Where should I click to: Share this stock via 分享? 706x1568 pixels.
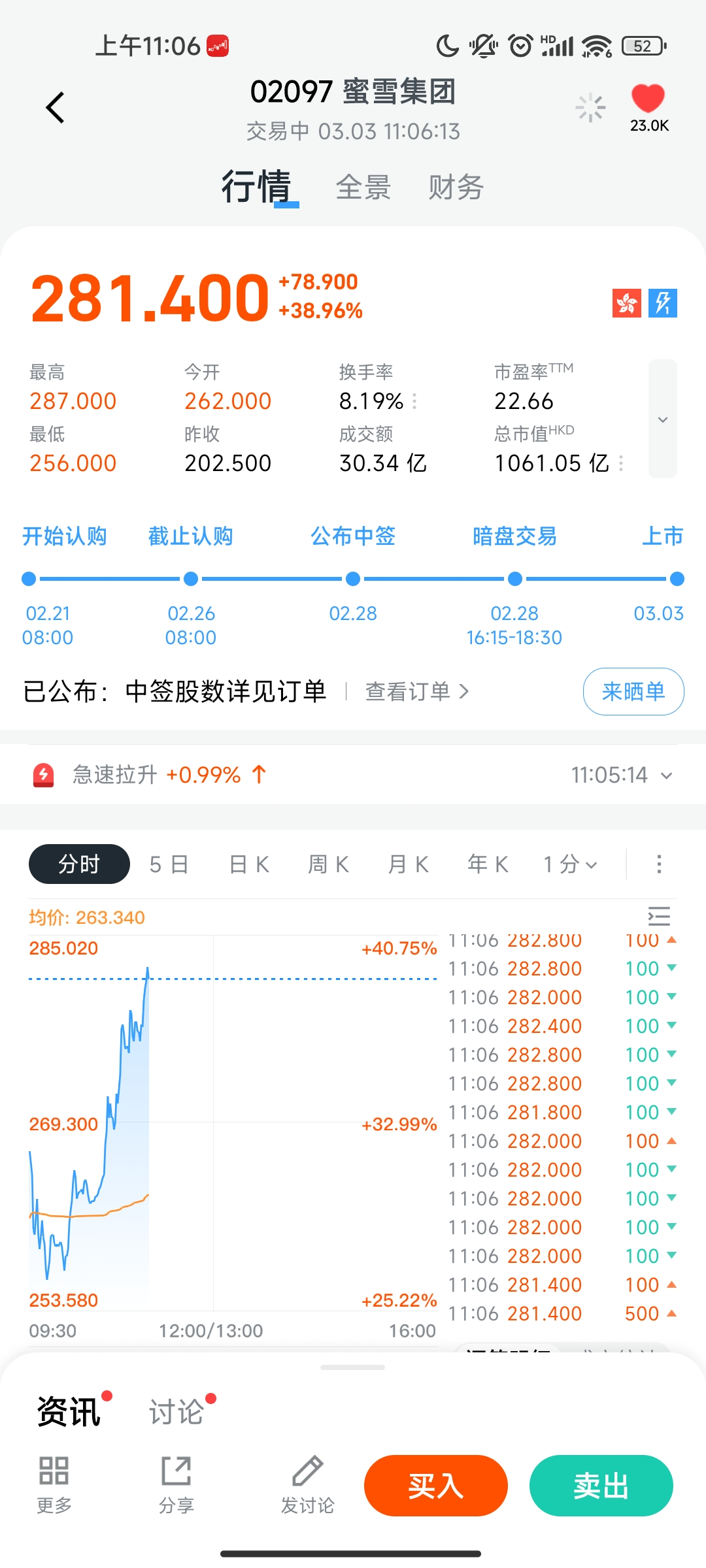tap(176, 1484)
